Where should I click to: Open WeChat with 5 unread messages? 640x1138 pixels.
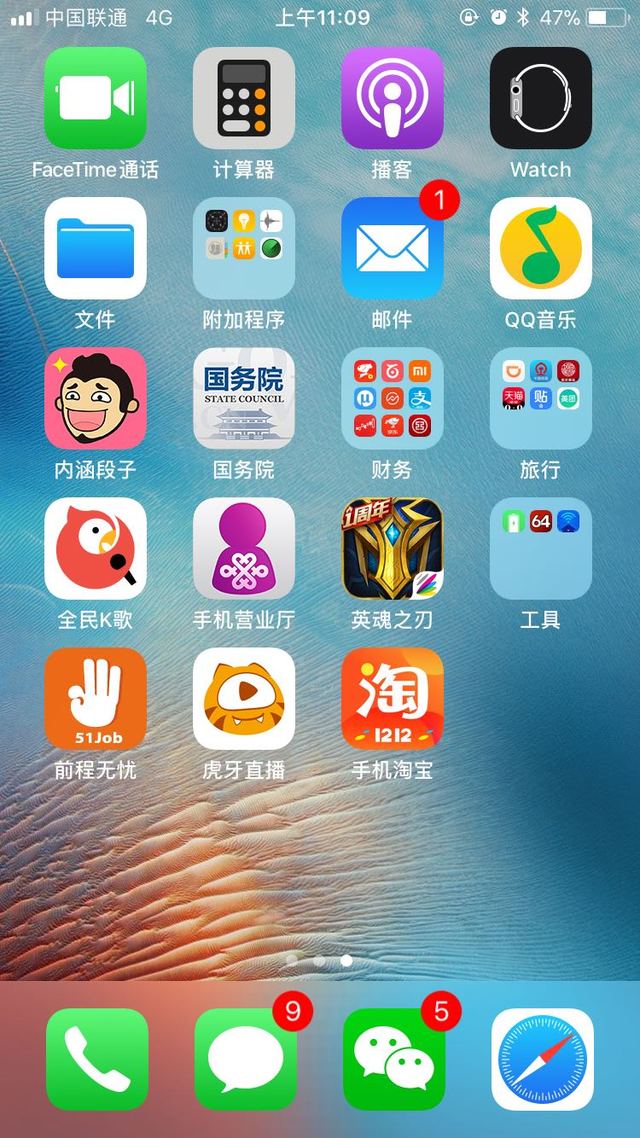pyautogui.click(x=394, y=1059)
